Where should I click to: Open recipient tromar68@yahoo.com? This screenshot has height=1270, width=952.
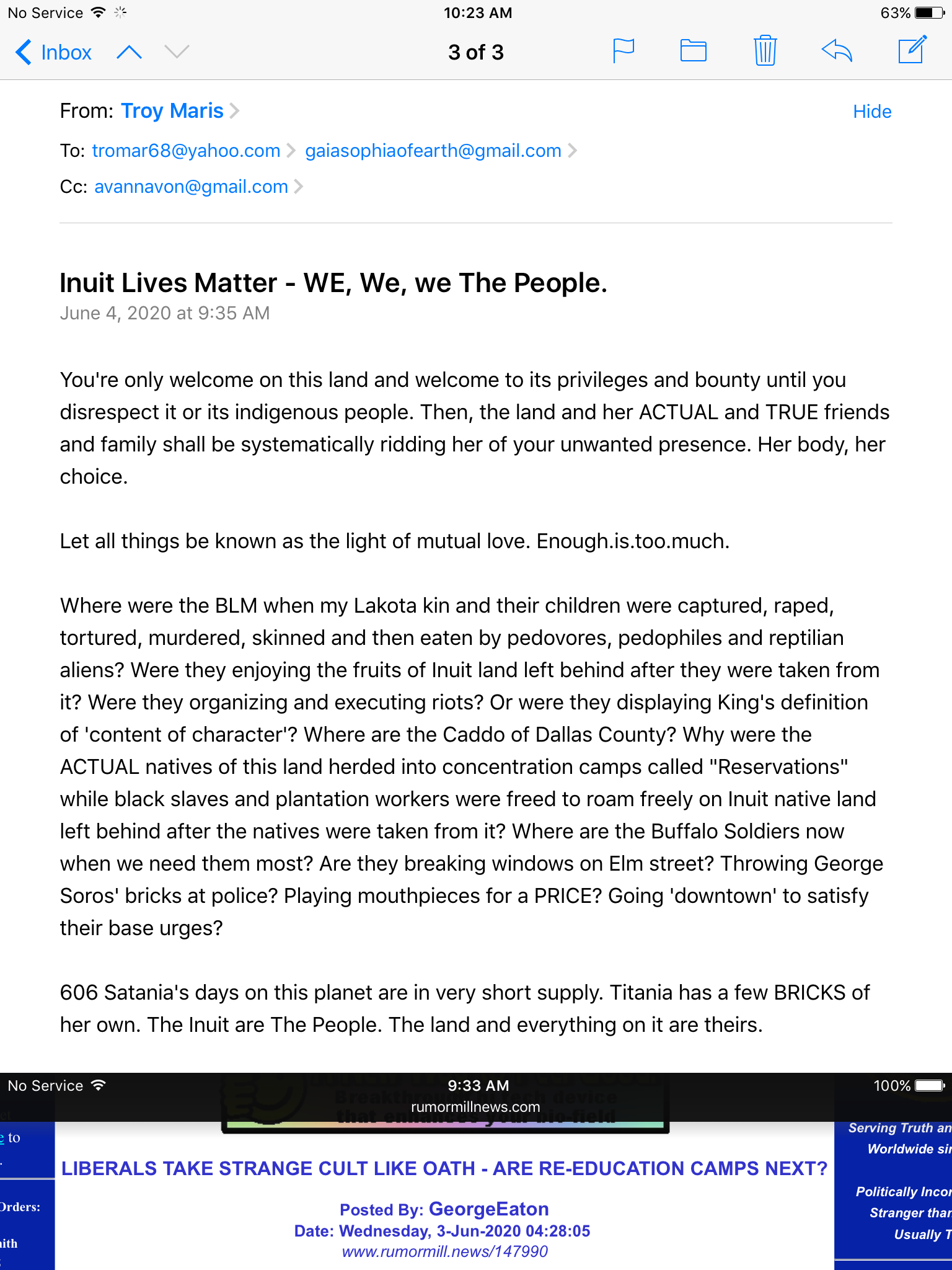186,151
